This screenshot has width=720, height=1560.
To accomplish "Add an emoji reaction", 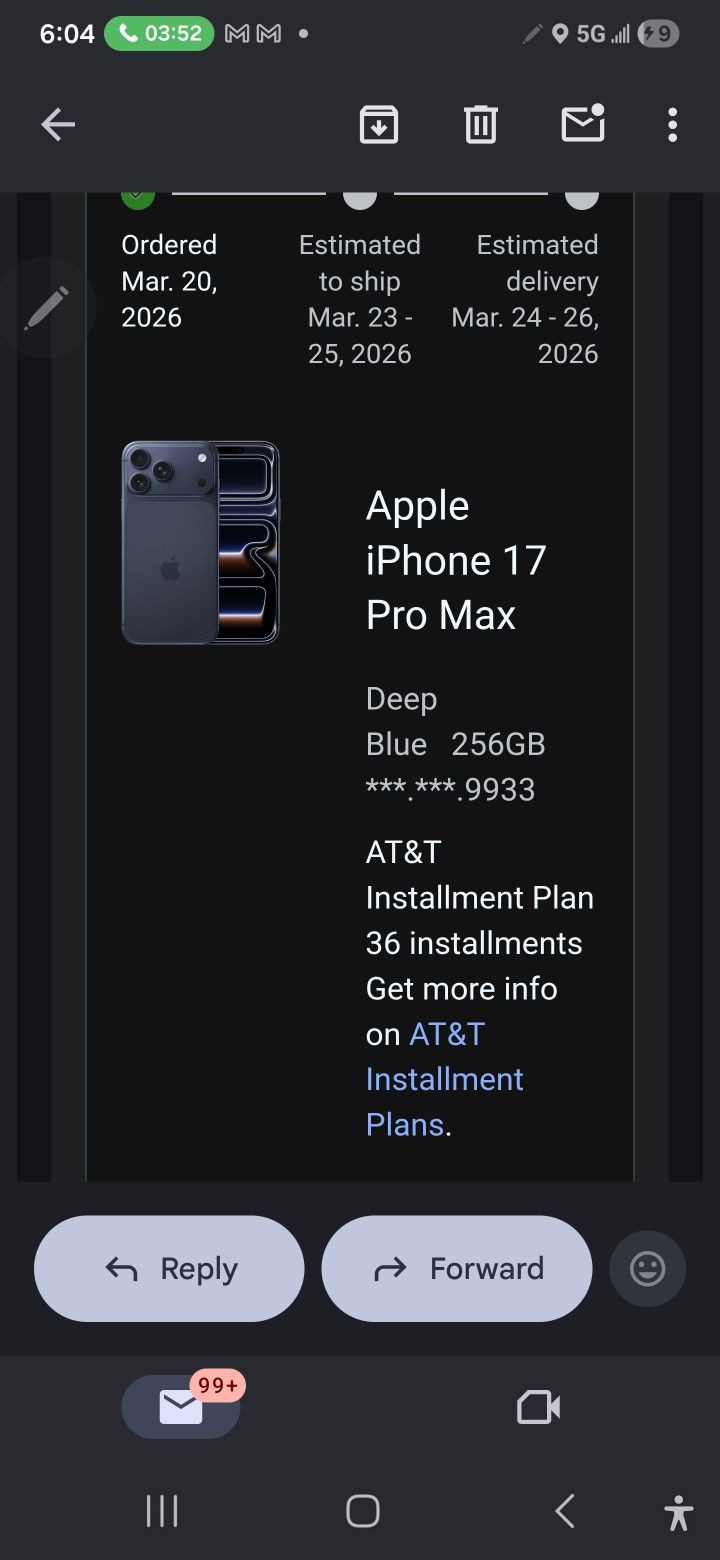I will 647,1269.
